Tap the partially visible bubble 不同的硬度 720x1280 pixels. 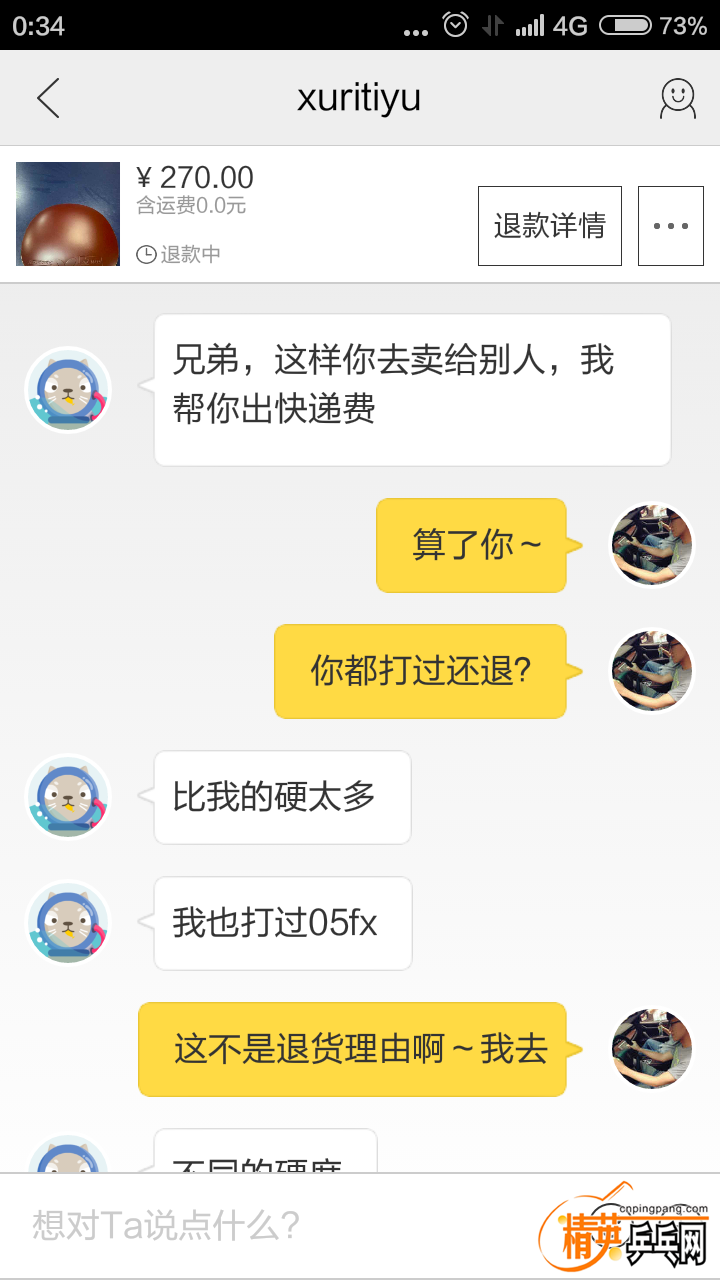pos(264,1165)
